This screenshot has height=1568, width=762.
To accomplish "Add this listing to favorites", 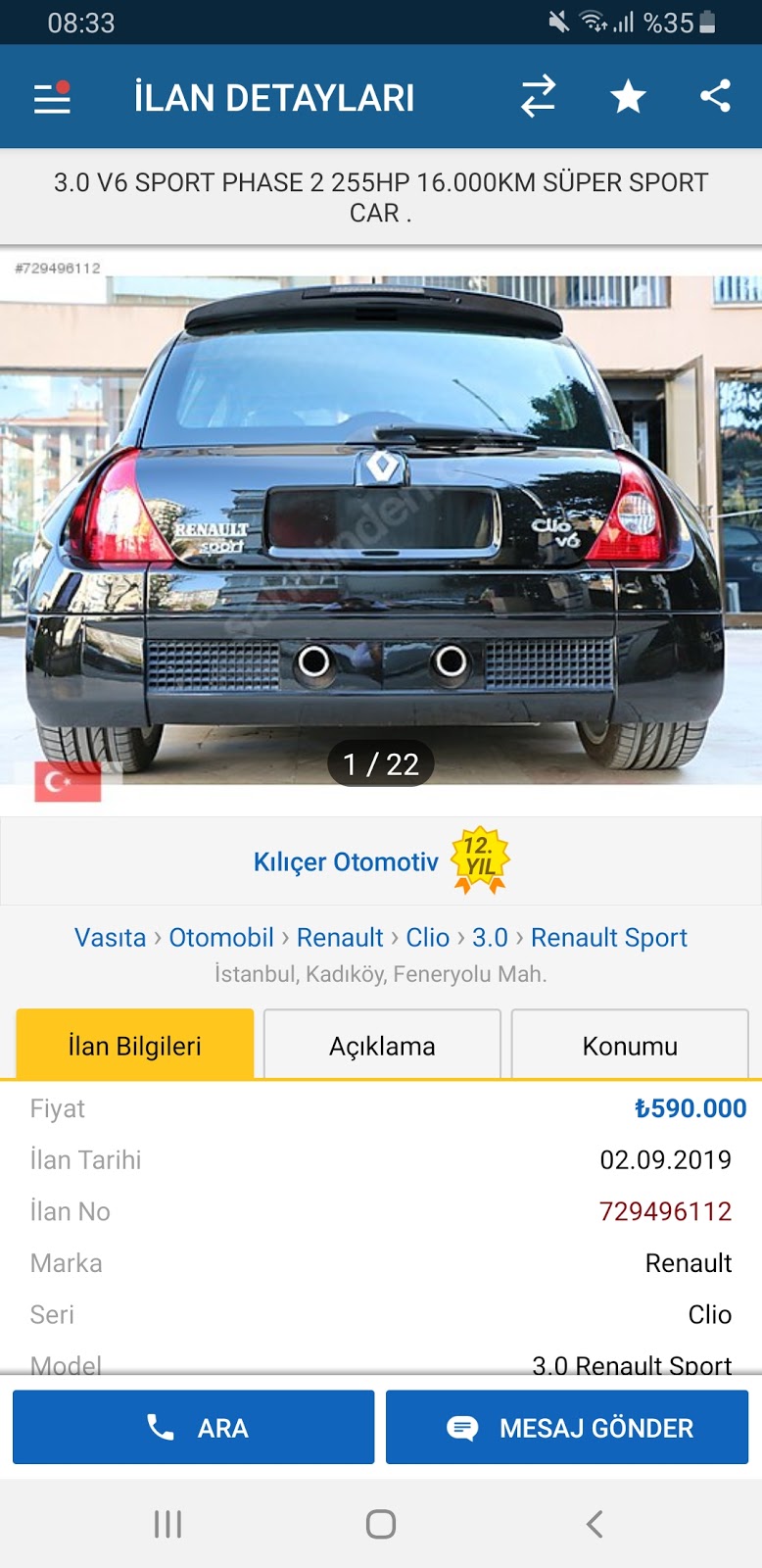I will click(x=628, y=97).
